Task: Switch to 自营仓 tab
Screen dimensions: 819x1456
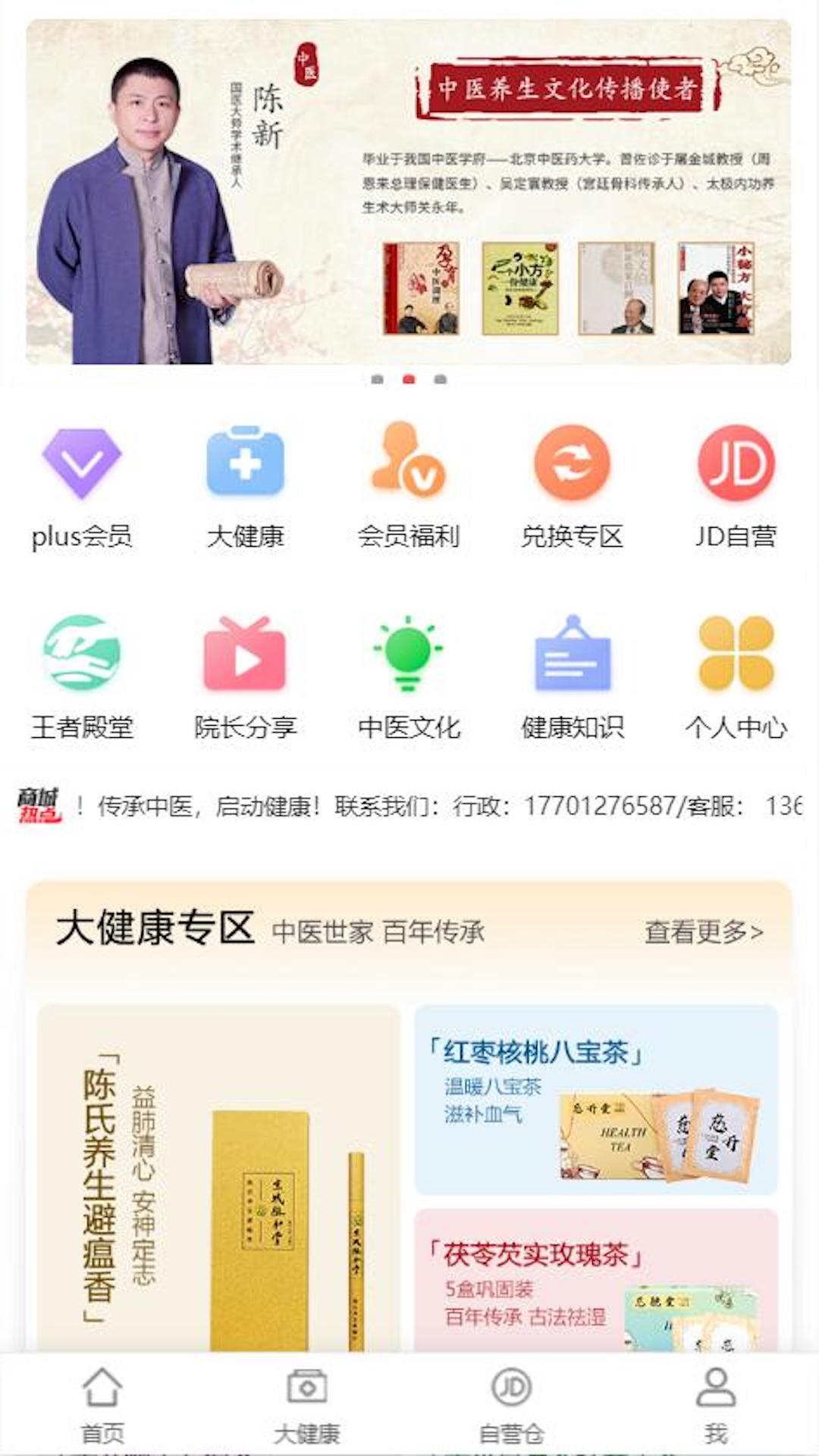Action: click(x=512, y=1404)
